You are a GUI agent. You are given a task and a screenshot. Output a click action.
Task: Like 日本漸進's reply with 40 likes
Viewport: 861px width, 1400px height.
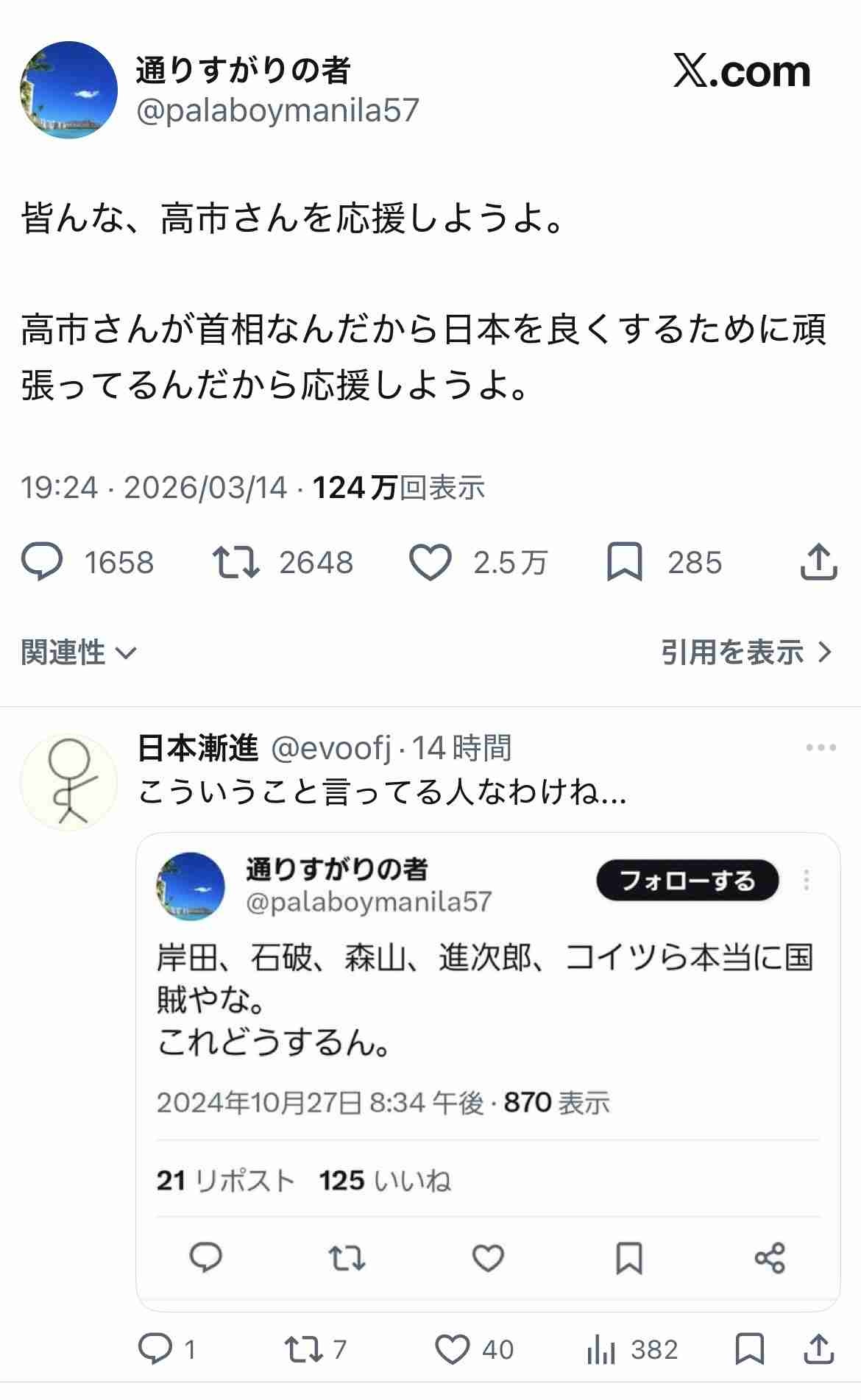452,1349
